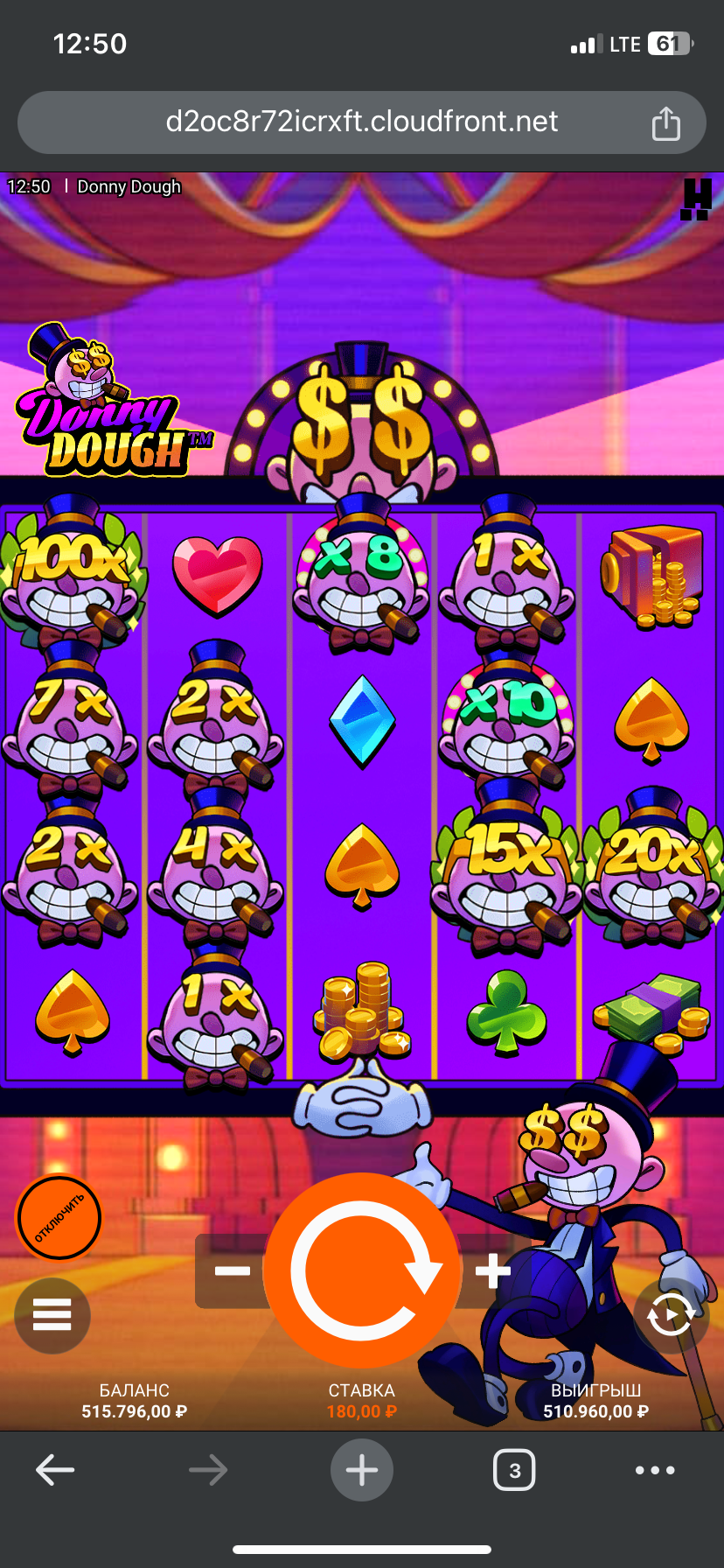Increase the bet with plus
The image size is (724, 1568).
click(x=492, y=1271)
